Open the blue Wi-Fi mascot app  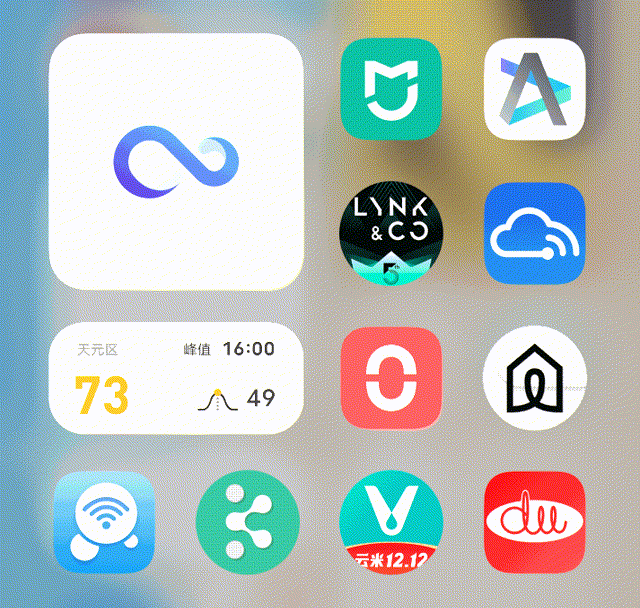pos(104,521)
